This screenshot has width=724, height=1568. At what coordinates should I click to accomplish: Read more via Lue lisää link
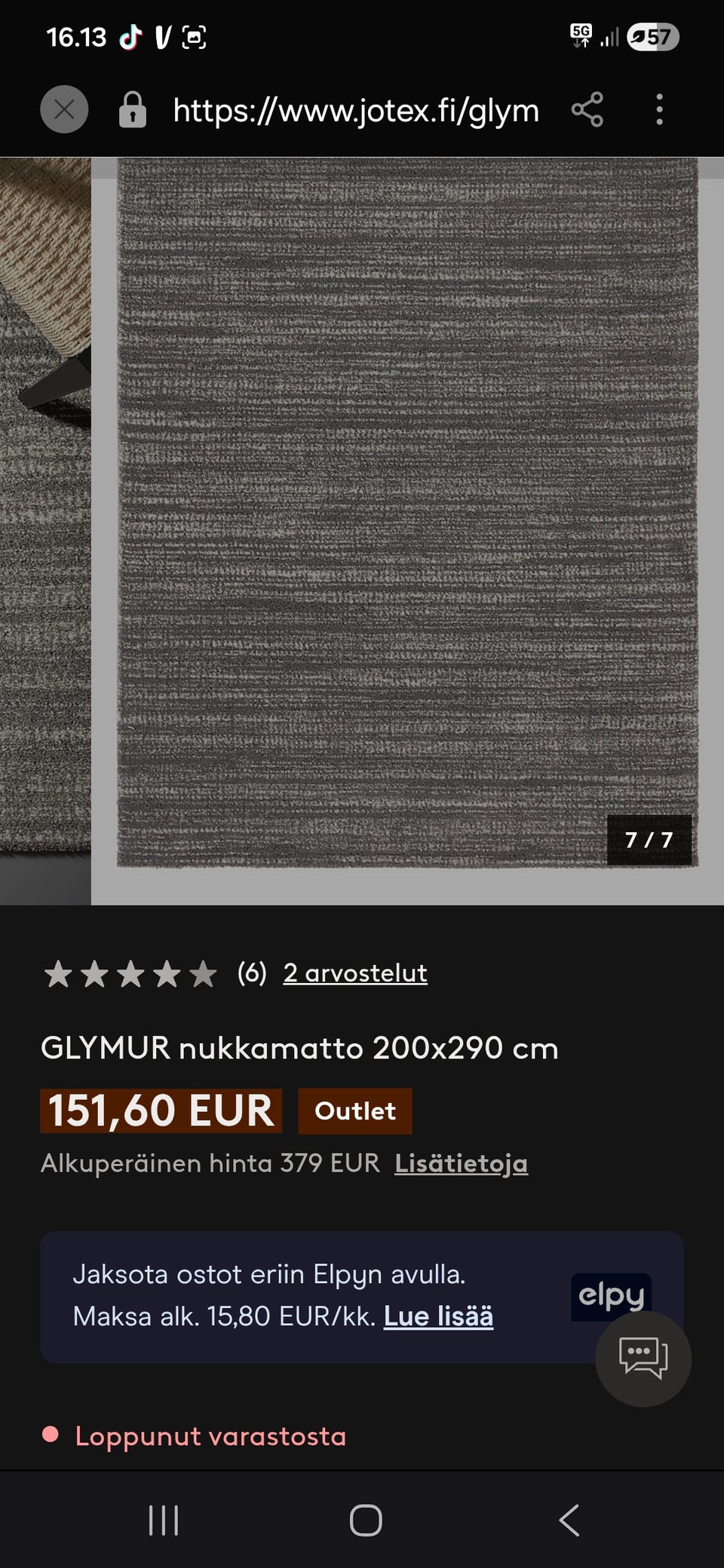pos(438,1316)
